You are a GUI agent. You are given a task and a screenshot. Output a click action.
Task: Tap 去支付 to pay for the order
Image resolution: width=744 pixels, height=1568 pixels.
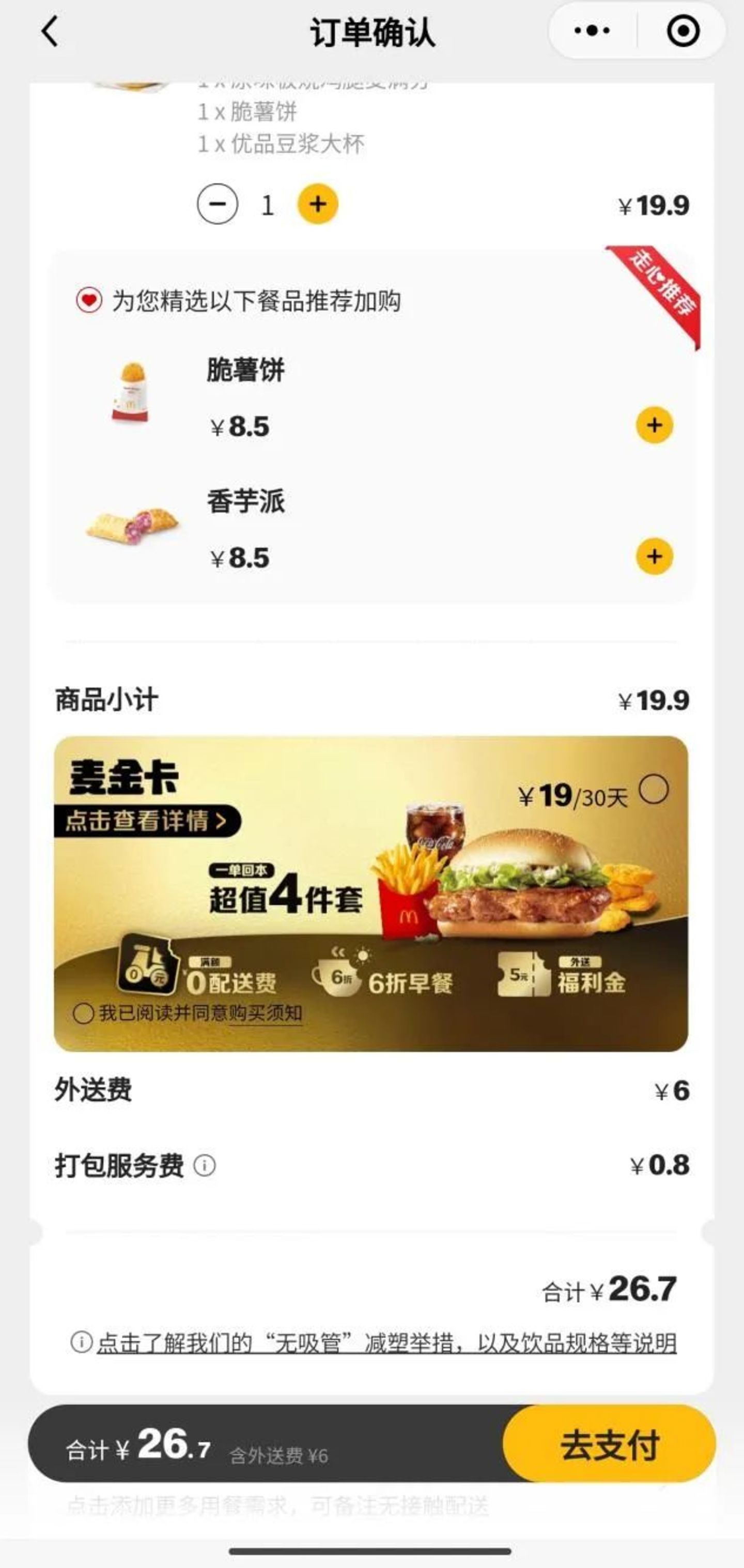pos(609,1444)
